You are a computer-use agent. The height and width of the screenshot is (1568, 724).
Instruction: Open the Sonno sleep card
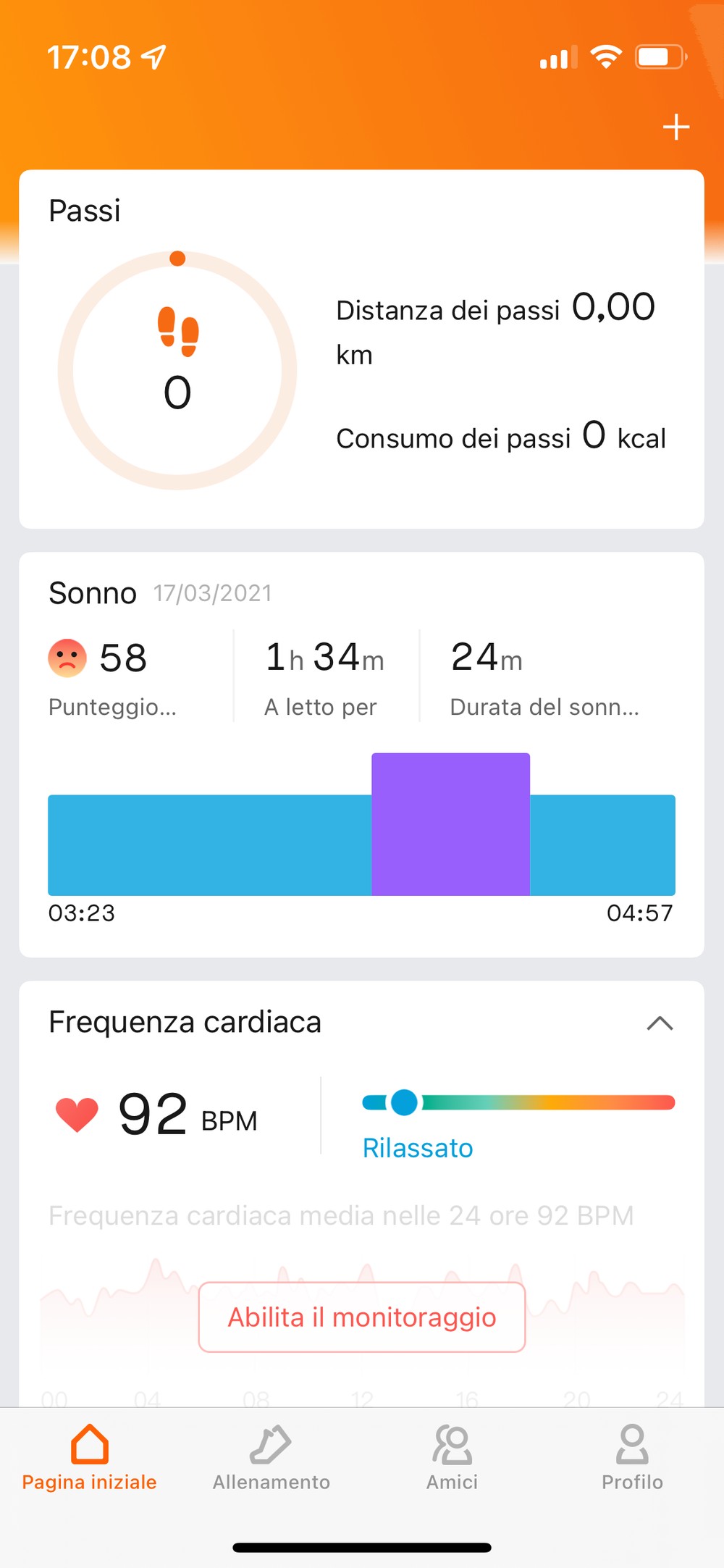(x=361, y=755)
